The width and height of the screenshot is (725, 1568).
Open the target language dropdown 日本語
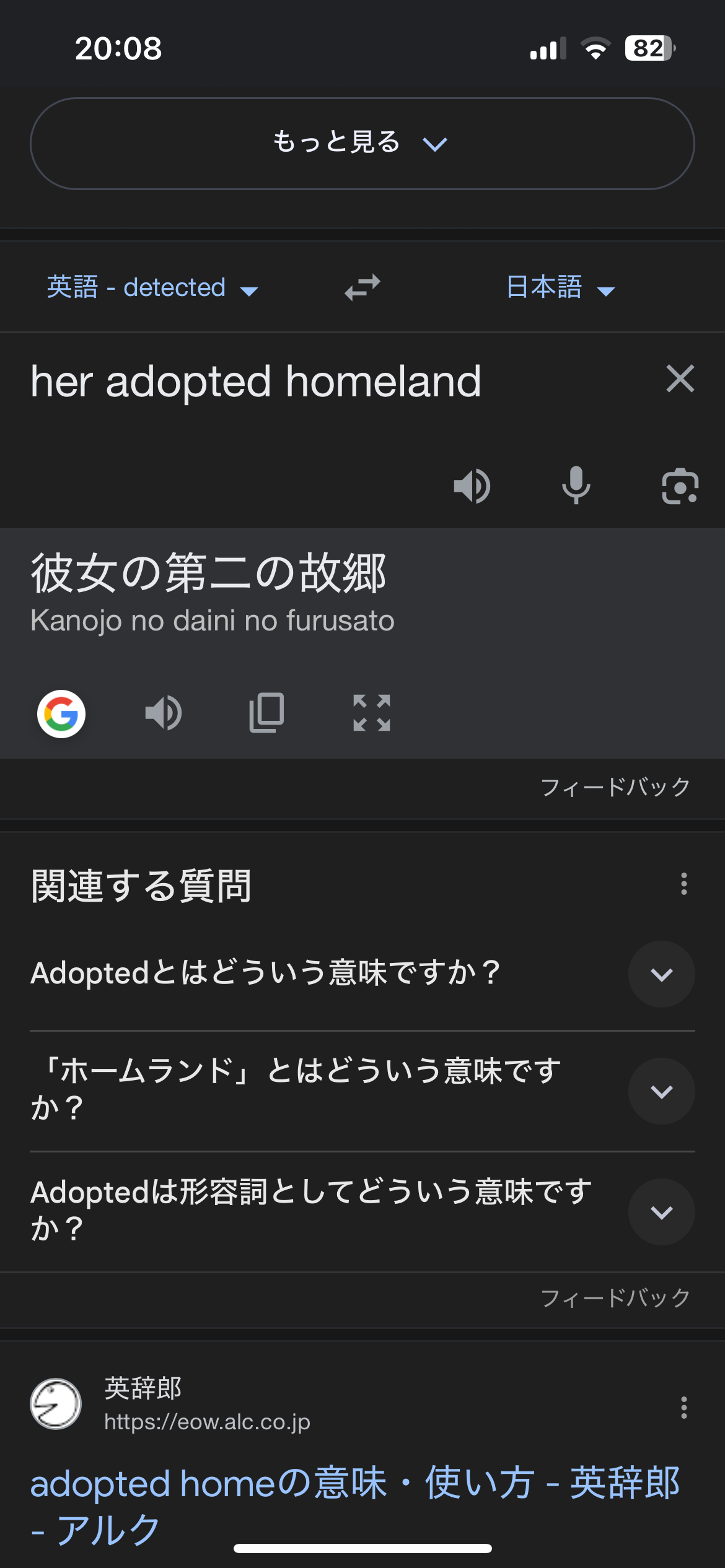[x=560, y=288]
